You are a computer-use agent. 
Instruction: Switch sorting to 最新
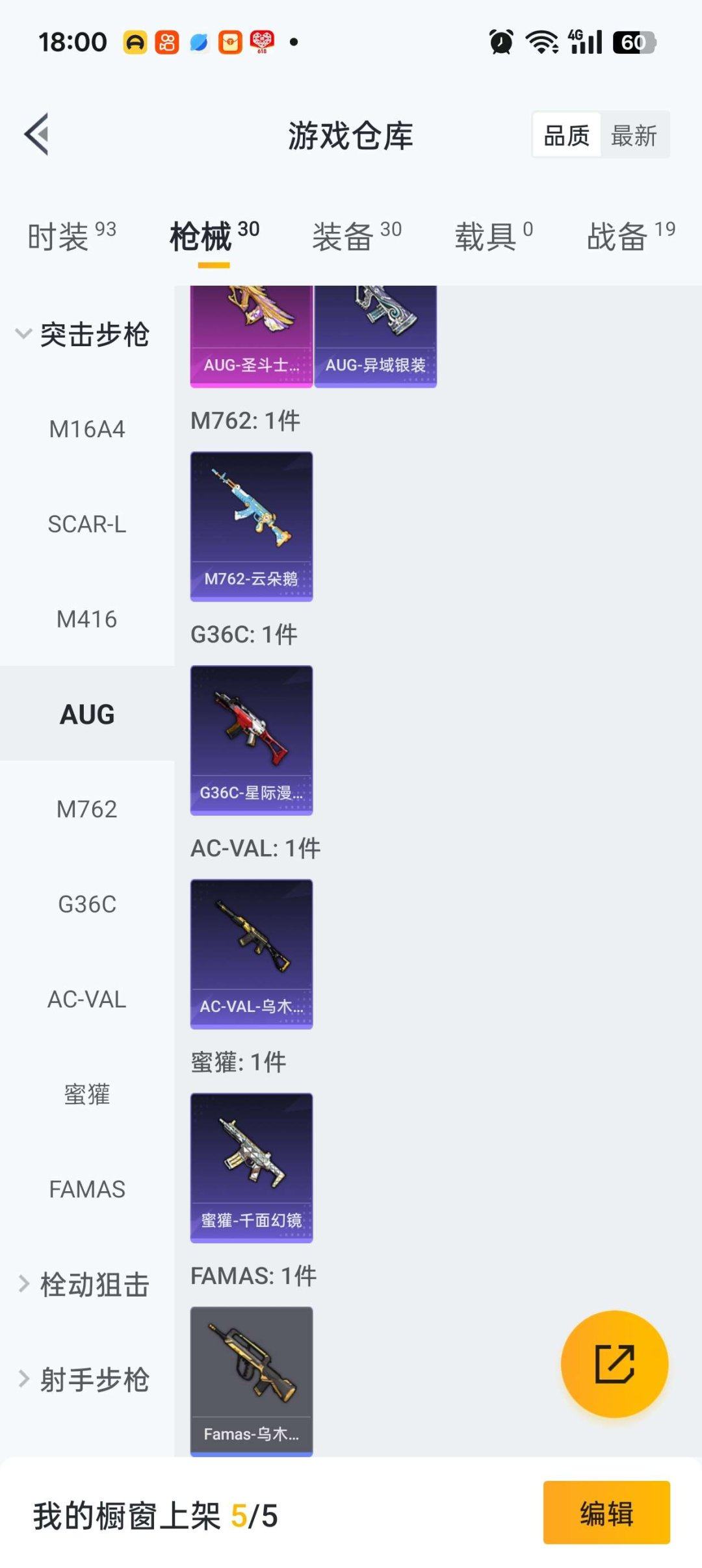click(634, 134)
